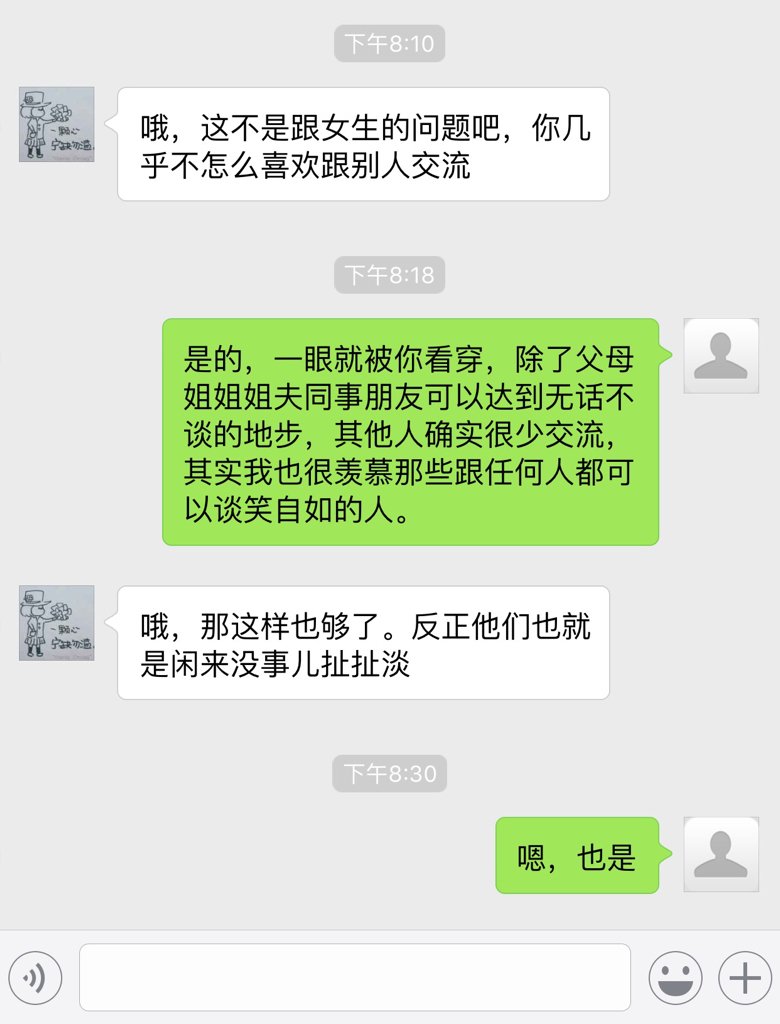The image size is (780, 1024).
Task: Focus the message text field
Action: 355,977
